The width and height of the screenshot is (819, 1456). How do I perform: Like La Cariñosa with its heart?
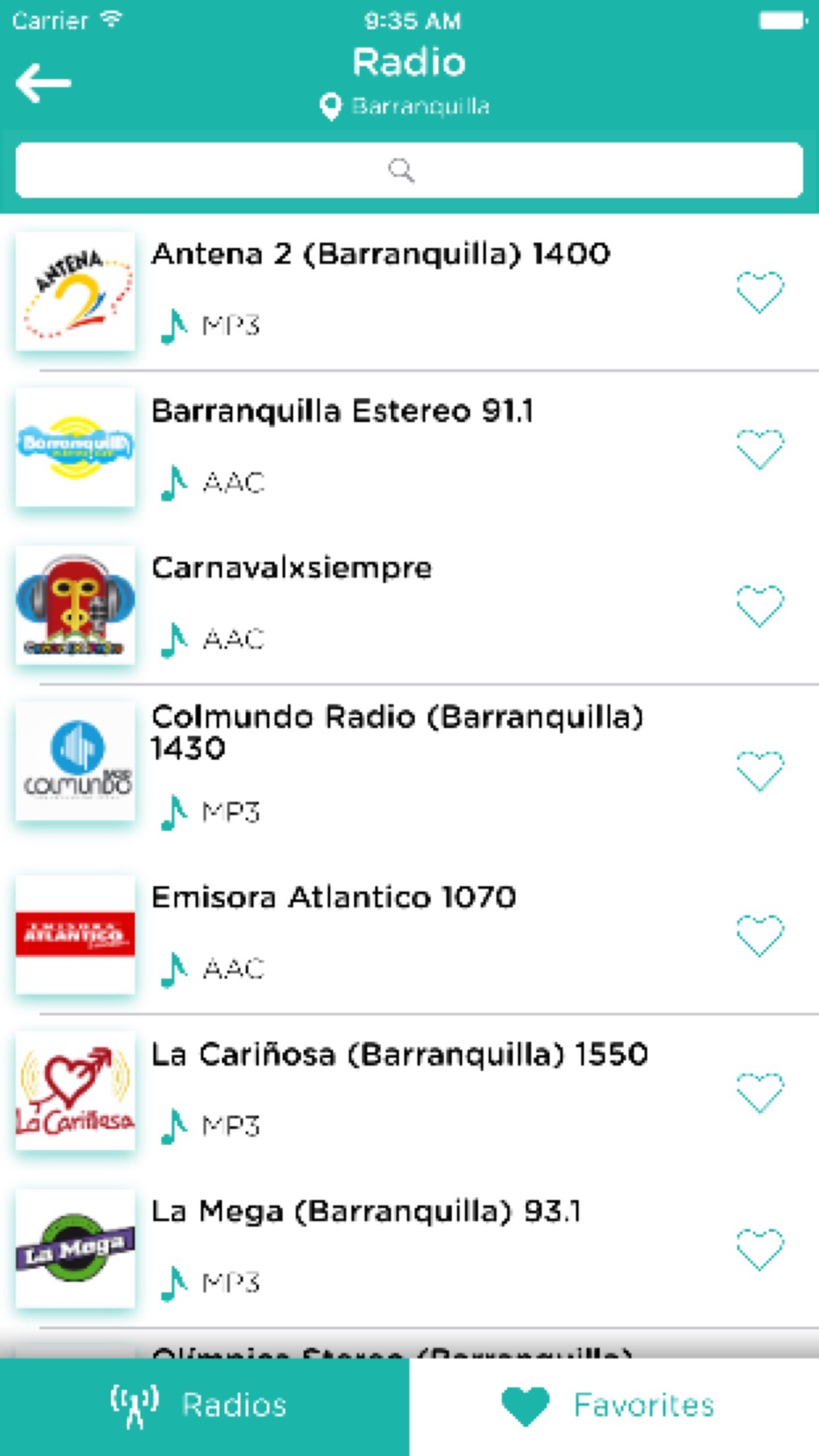(x=759, y=1092)
